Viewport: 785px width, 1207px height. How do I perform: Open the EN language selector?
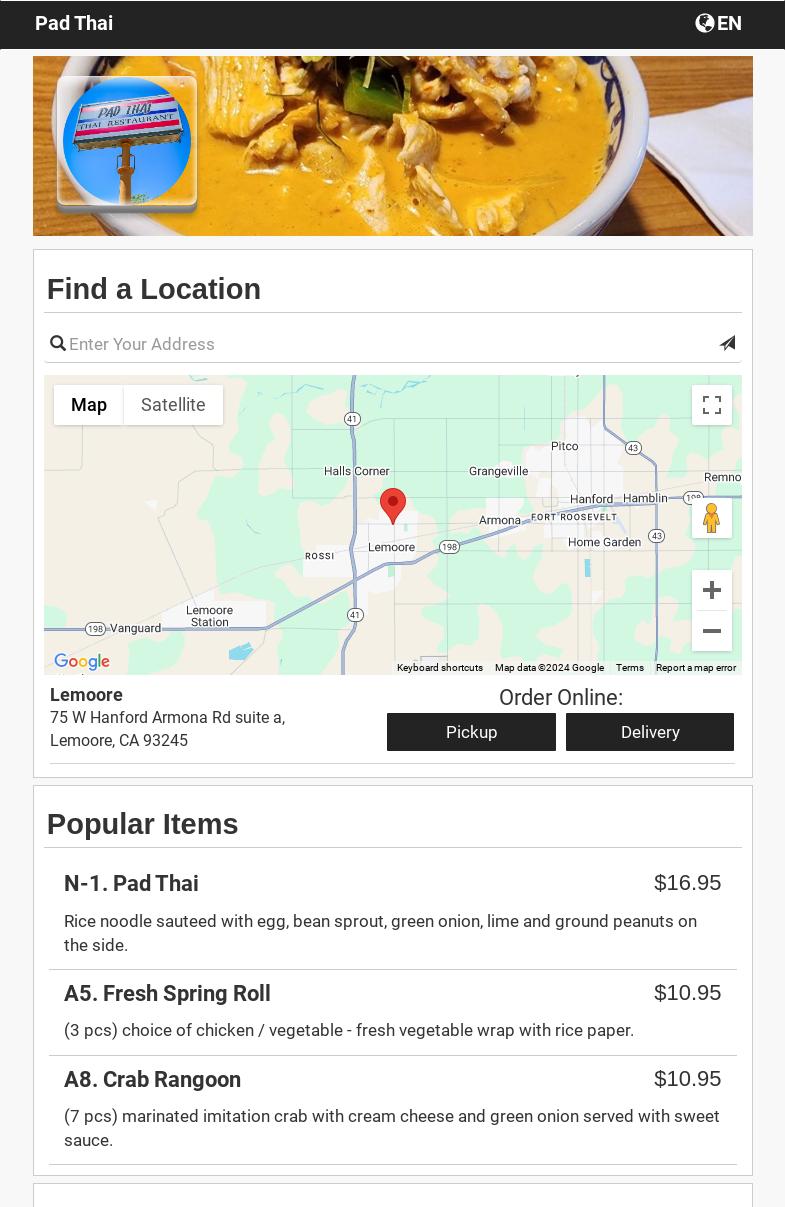[718, 23]
